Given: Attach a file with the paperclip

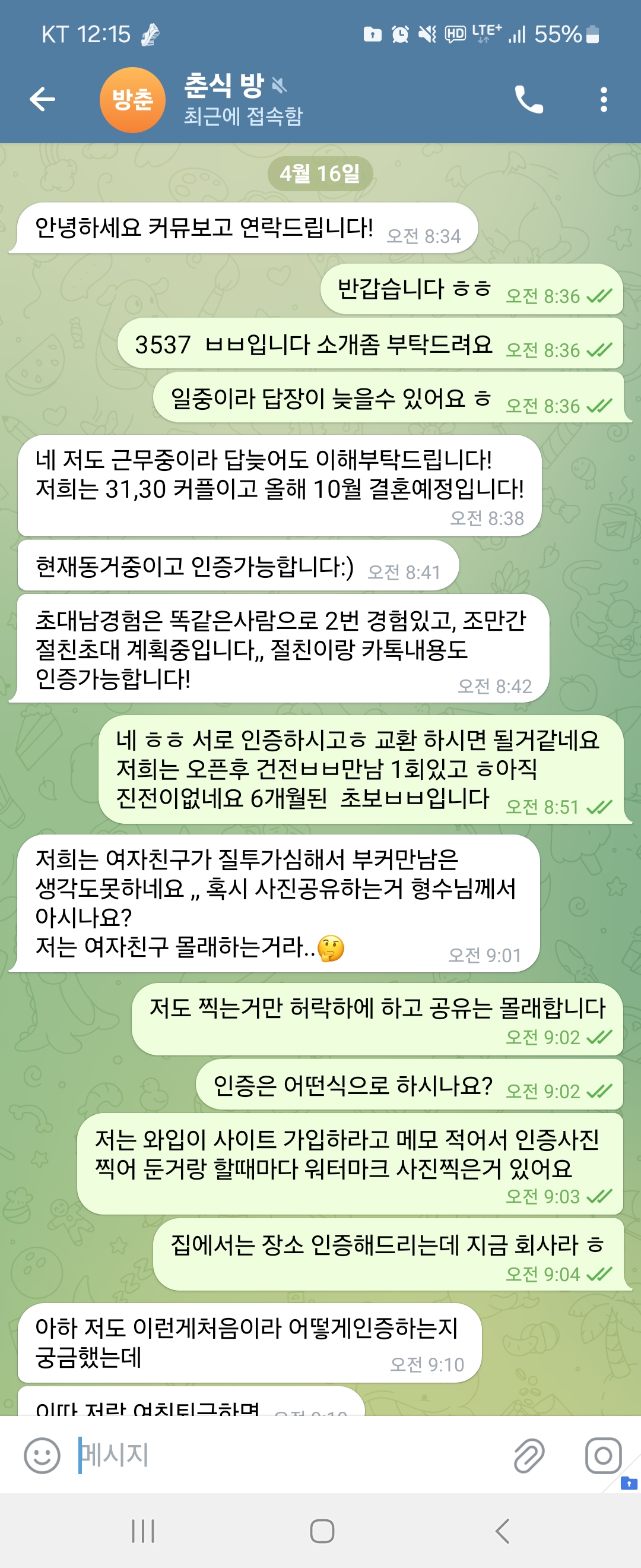Looking at the screenshot, I should coord(528,1455).
